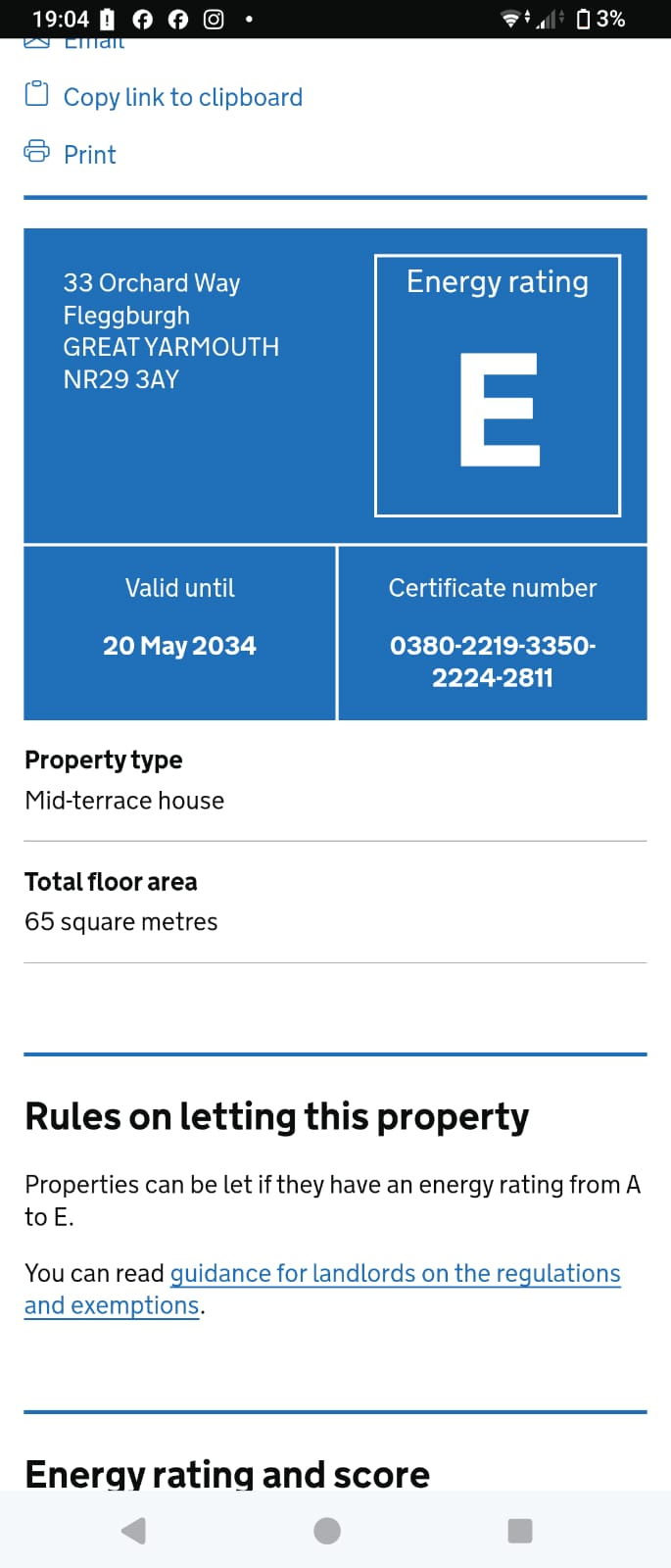
Task: Open guidance for landlords on regulations link
Action: 323,1289
